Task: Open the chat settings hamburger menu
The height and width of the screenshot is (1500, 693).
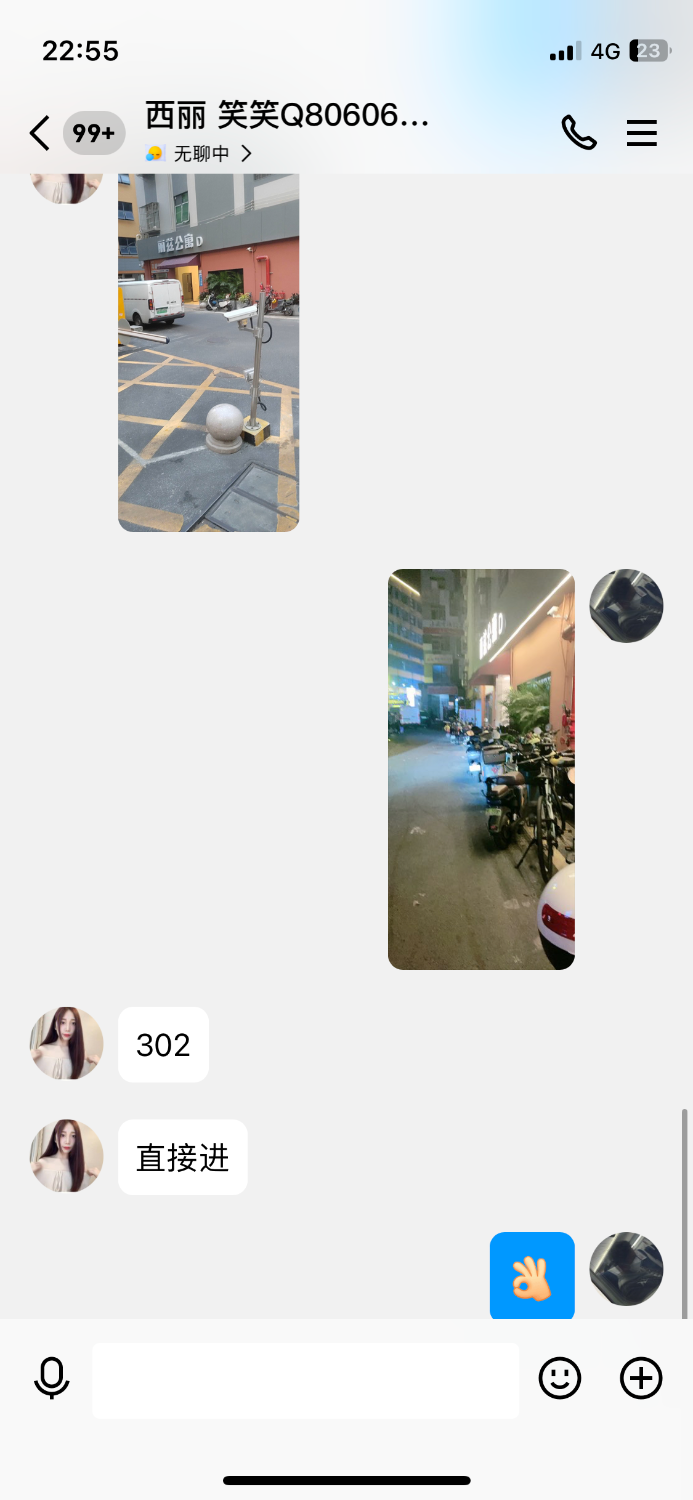Action: click(x=641, y=133)
